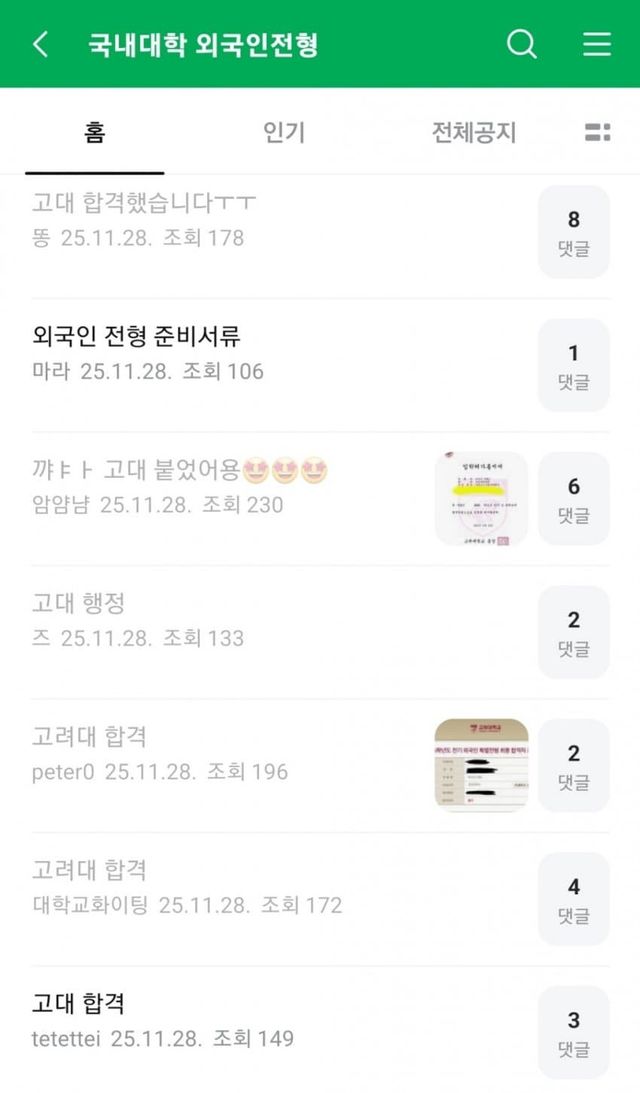
Task: View the 4 comments on 대학교화이팅's post
Action: (x=573, y=899)
